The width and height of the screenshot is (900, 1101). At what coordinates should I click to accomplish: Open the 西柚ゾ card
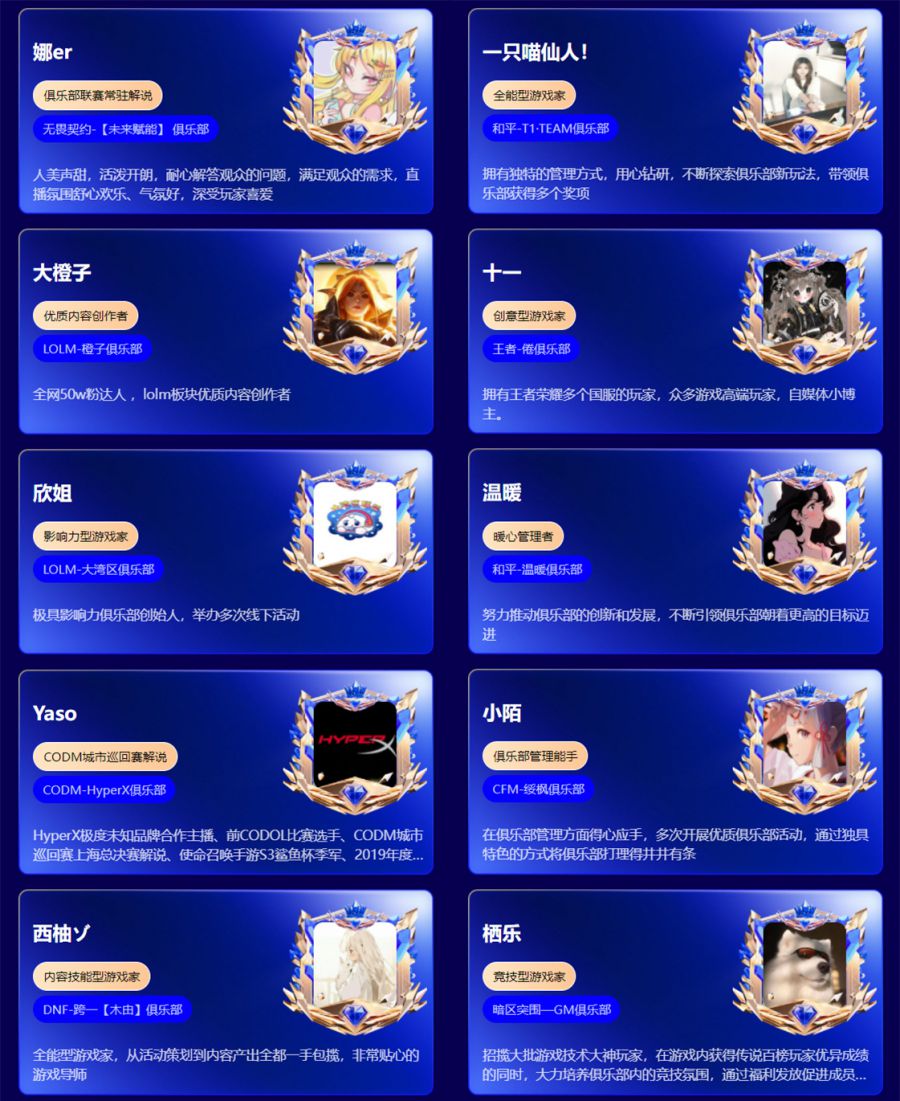225,991
